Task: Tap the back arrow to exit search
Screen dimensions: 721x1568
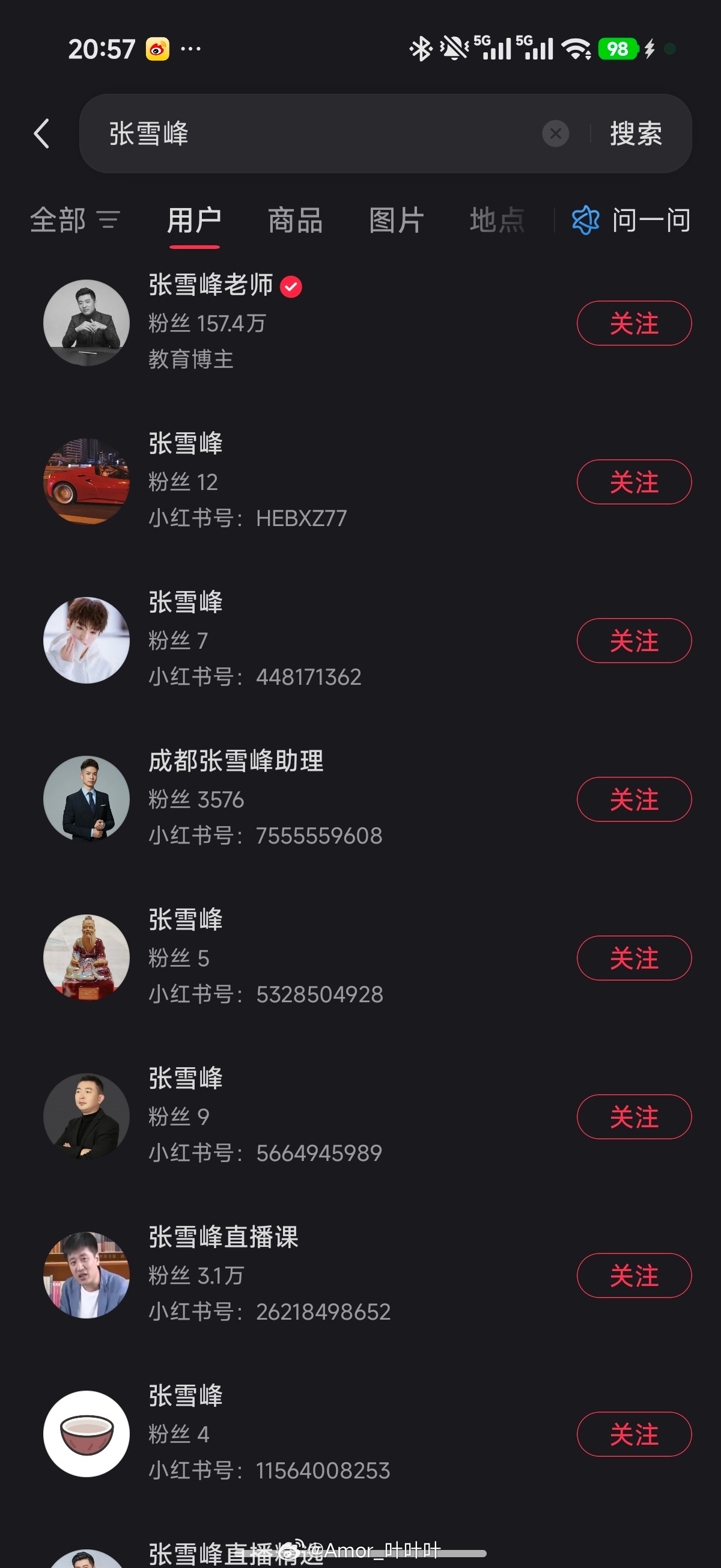Action: 41,134
